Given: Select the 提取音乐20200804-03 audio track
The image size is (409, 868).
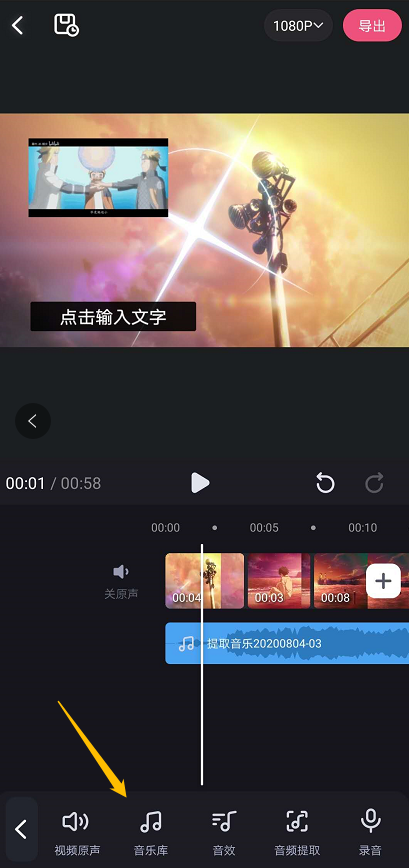Looking at the screenshot, I should click(287, 643).
